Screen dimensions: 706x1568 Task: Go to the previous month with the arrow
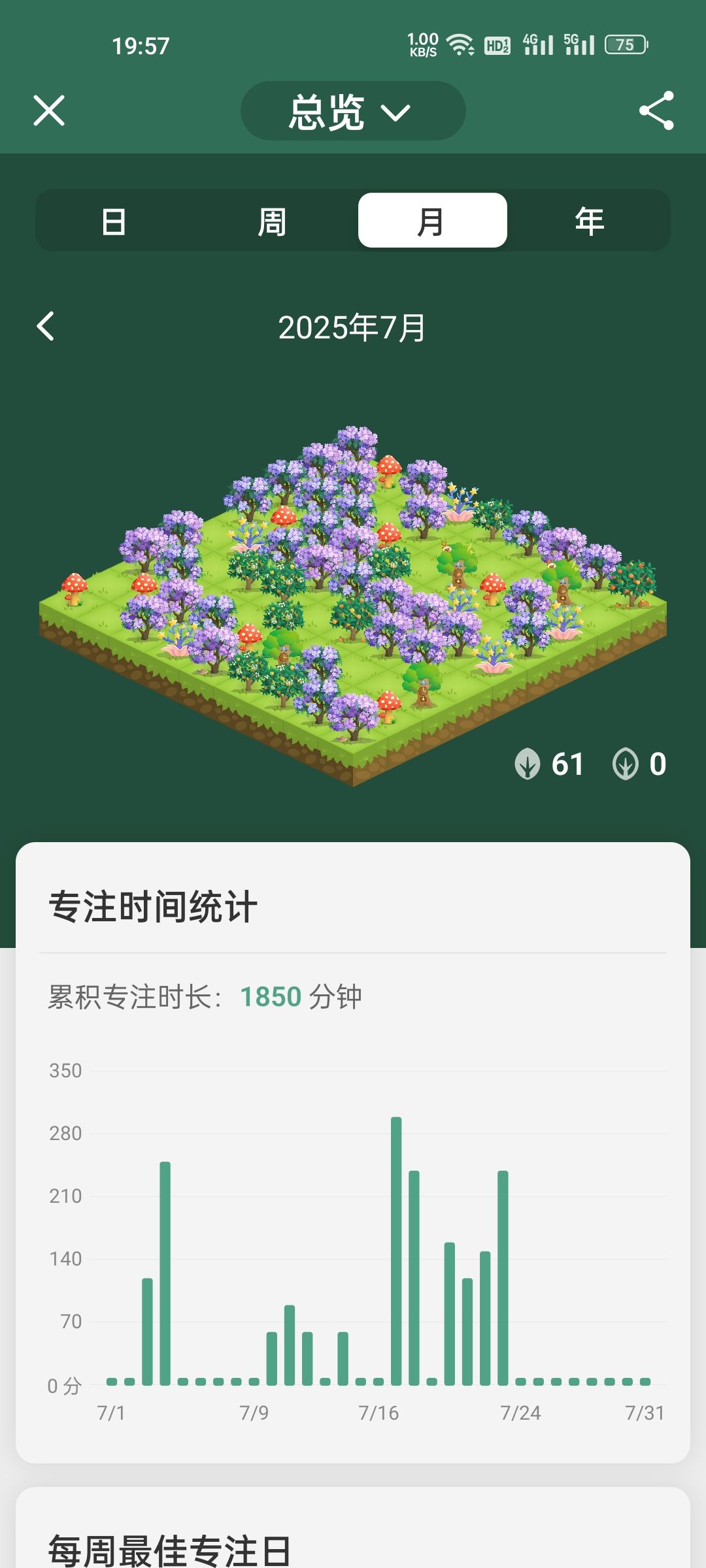(x=46, y=326)
